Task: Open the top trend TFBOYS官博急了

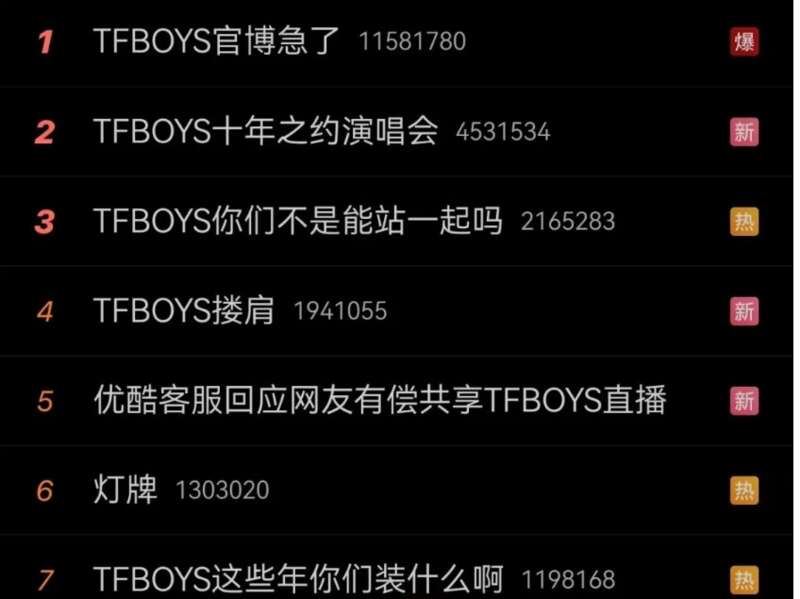Action: (217, 42)
